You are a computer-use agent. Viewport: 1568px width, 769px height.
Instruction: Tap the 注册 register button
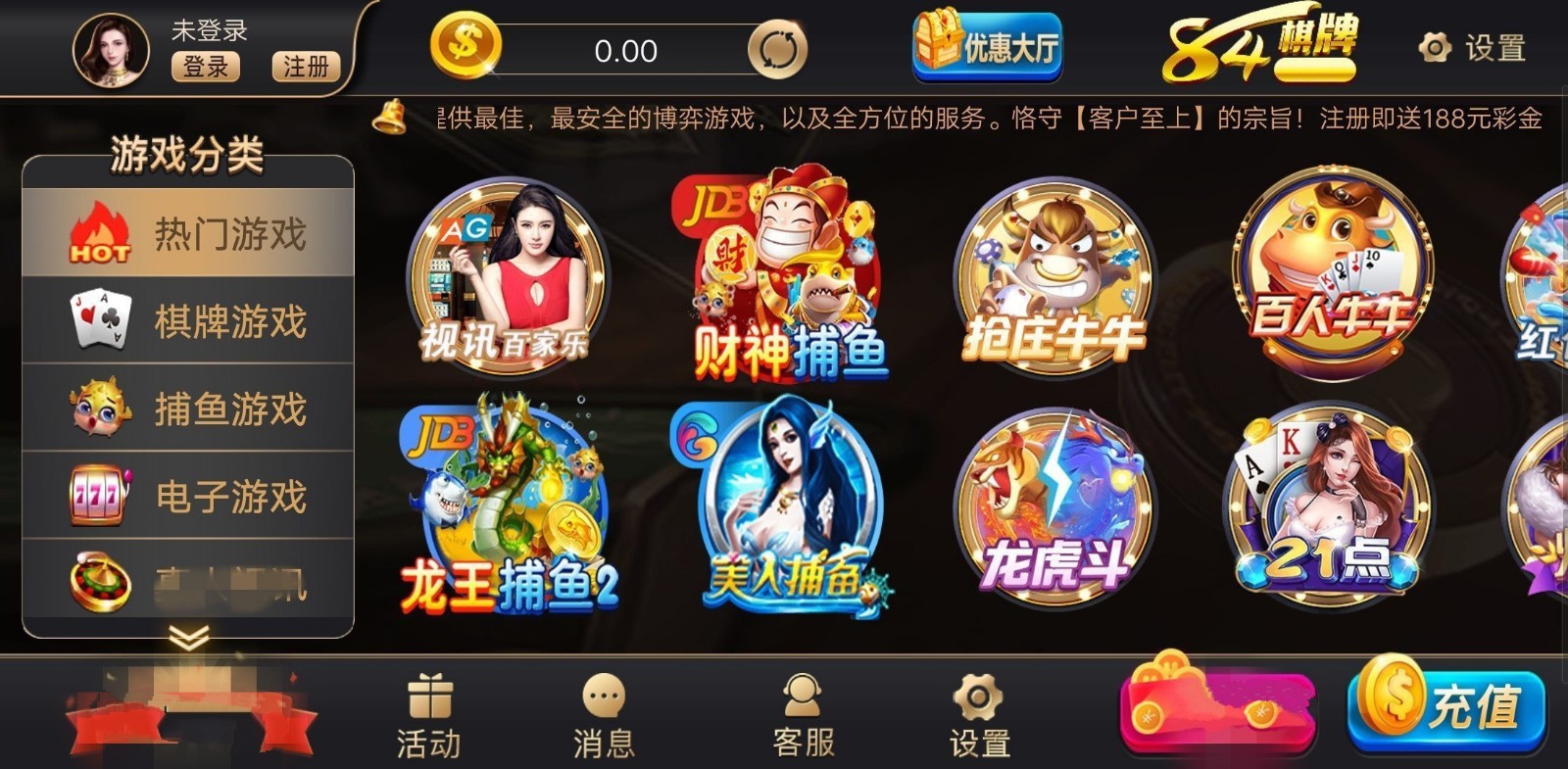click(x=306, y=67)
